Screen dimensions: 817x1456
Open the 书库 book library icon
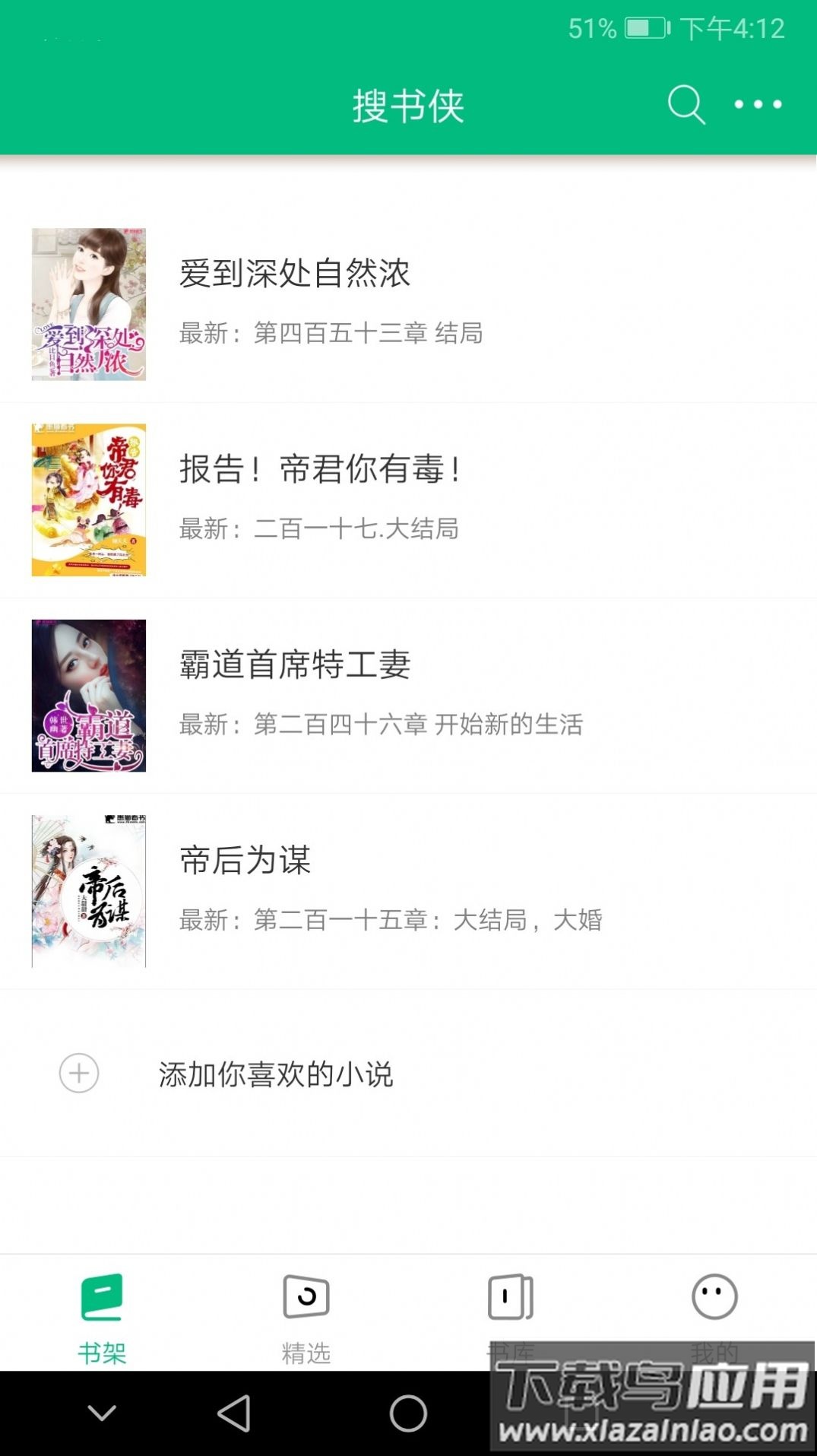point(508,1296)
